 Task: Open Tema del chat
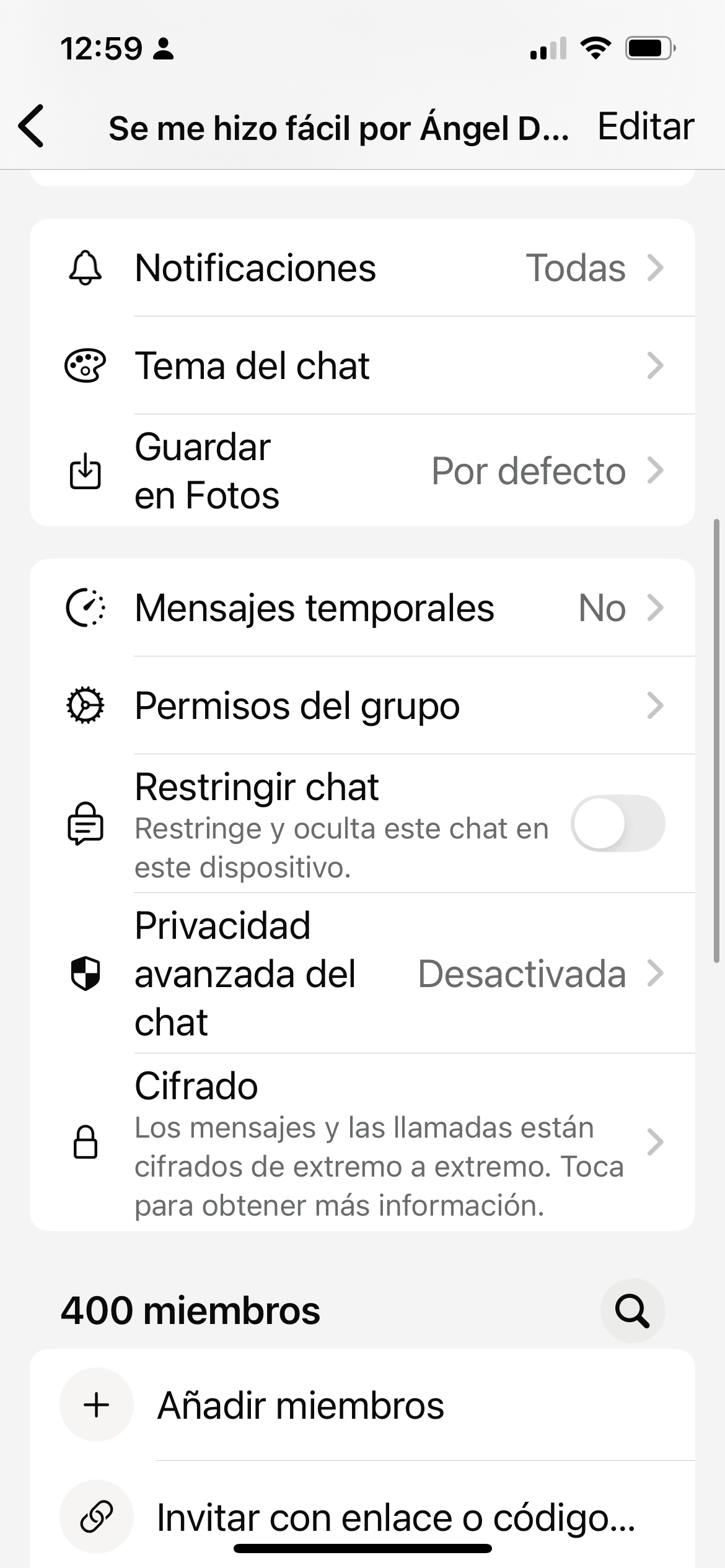(x=362, y=366)
